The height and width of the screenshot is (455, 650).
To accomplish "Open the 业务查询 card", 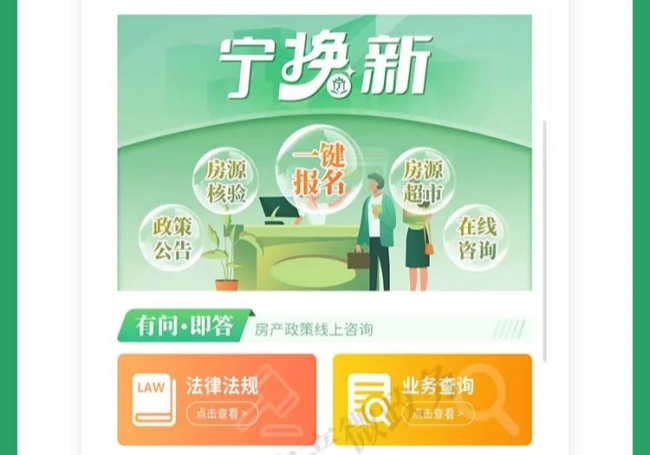I will [432, 398].
